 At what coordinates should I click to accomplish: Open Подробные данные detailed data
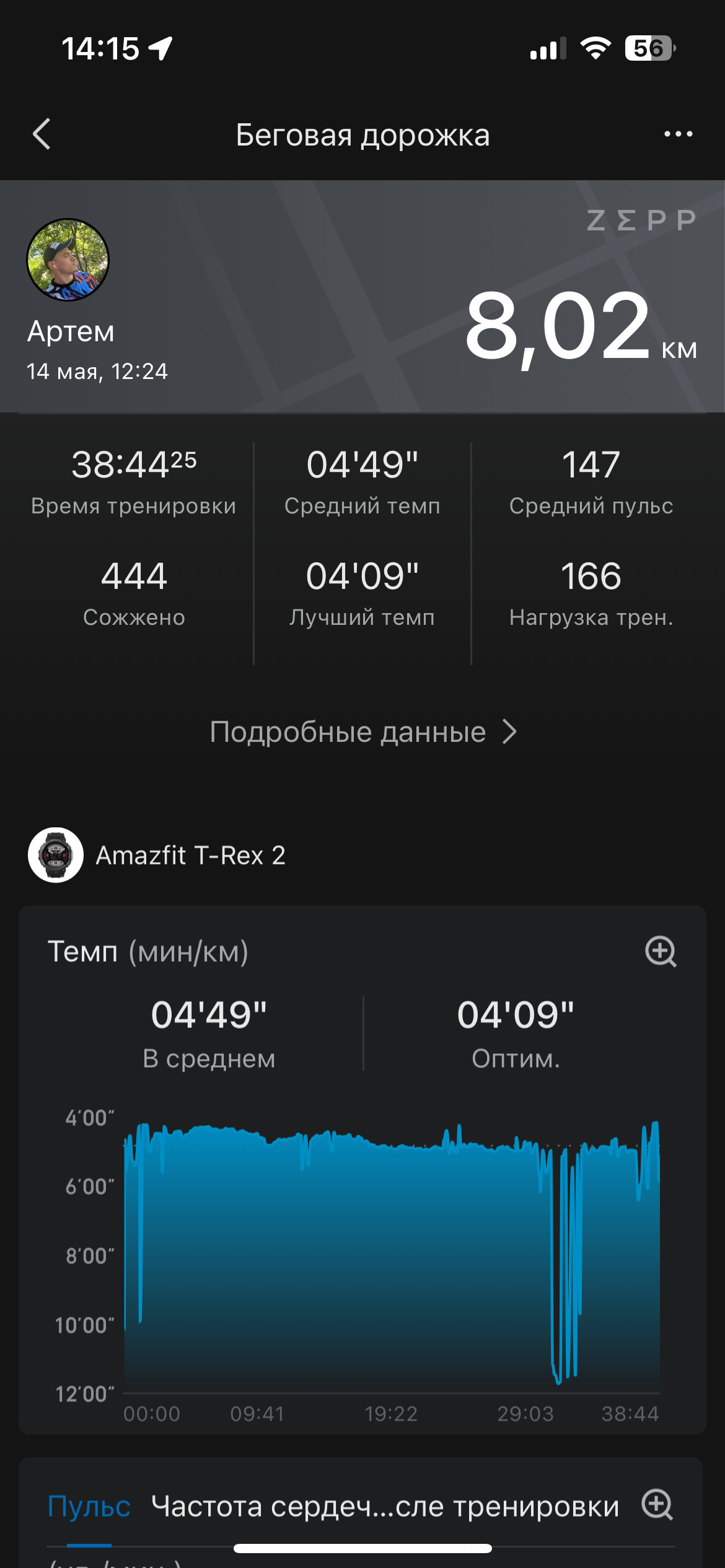[363, 732]
